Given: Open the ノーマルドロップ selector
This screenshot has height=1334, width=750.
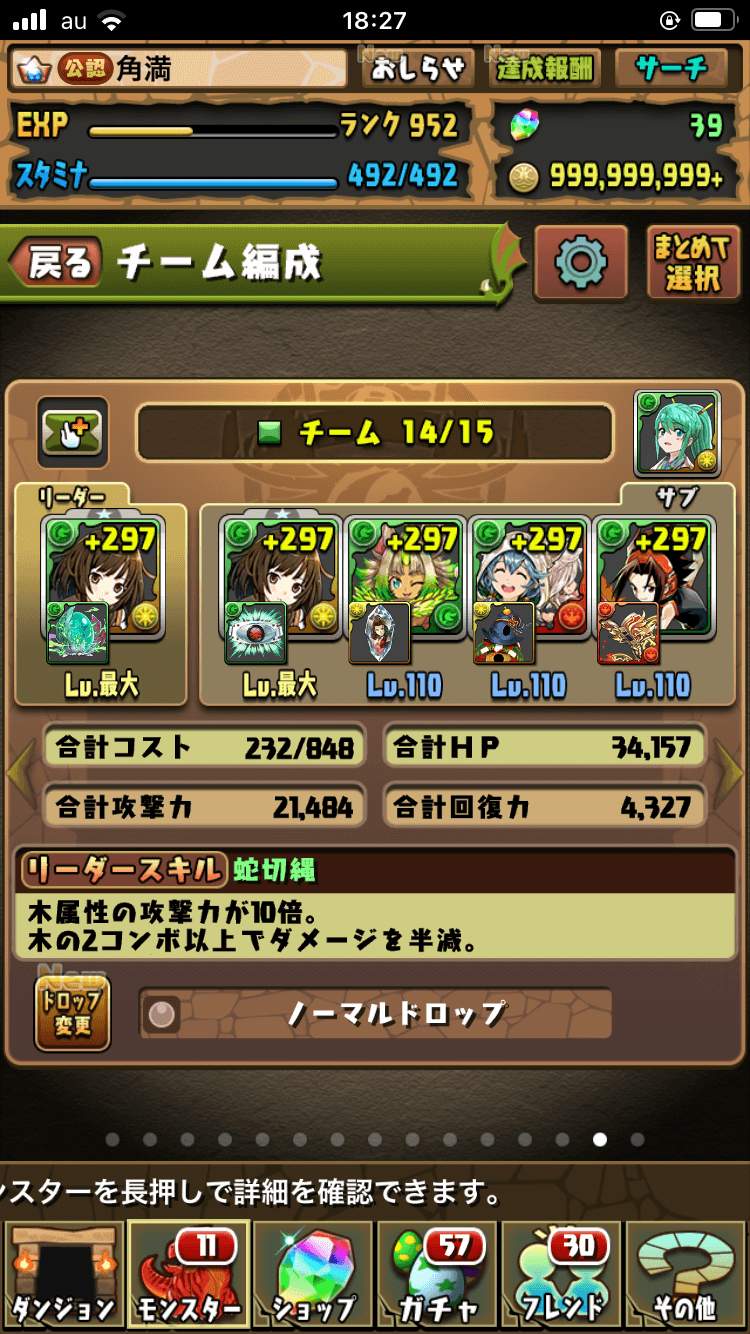Looking at the screenshot, I should click(375, 1014).
